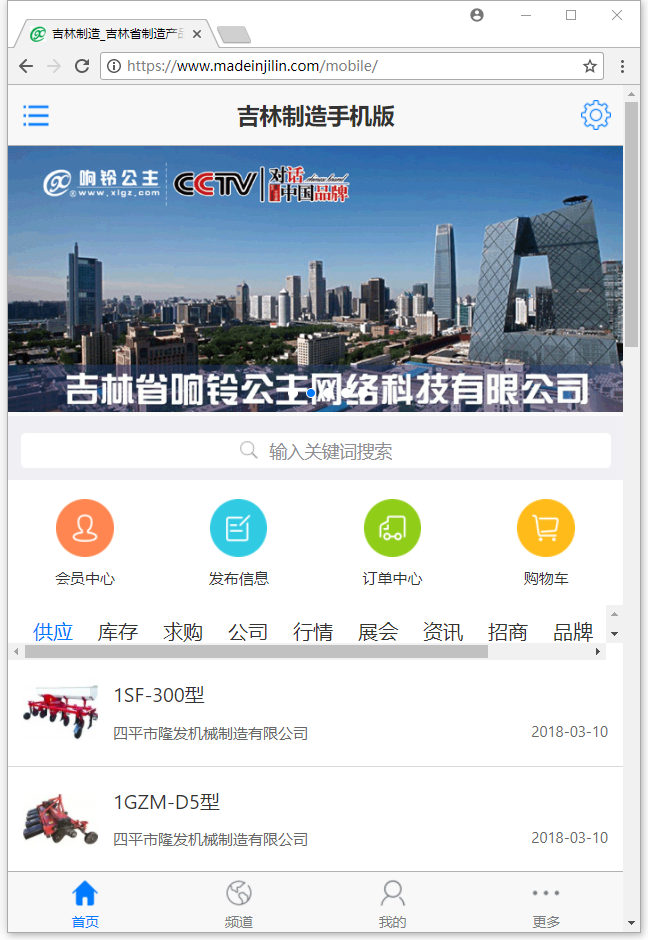Open the 我的 bottom tab
The image size is (648, 940).
pyautogui.click(x=393, y=904)
